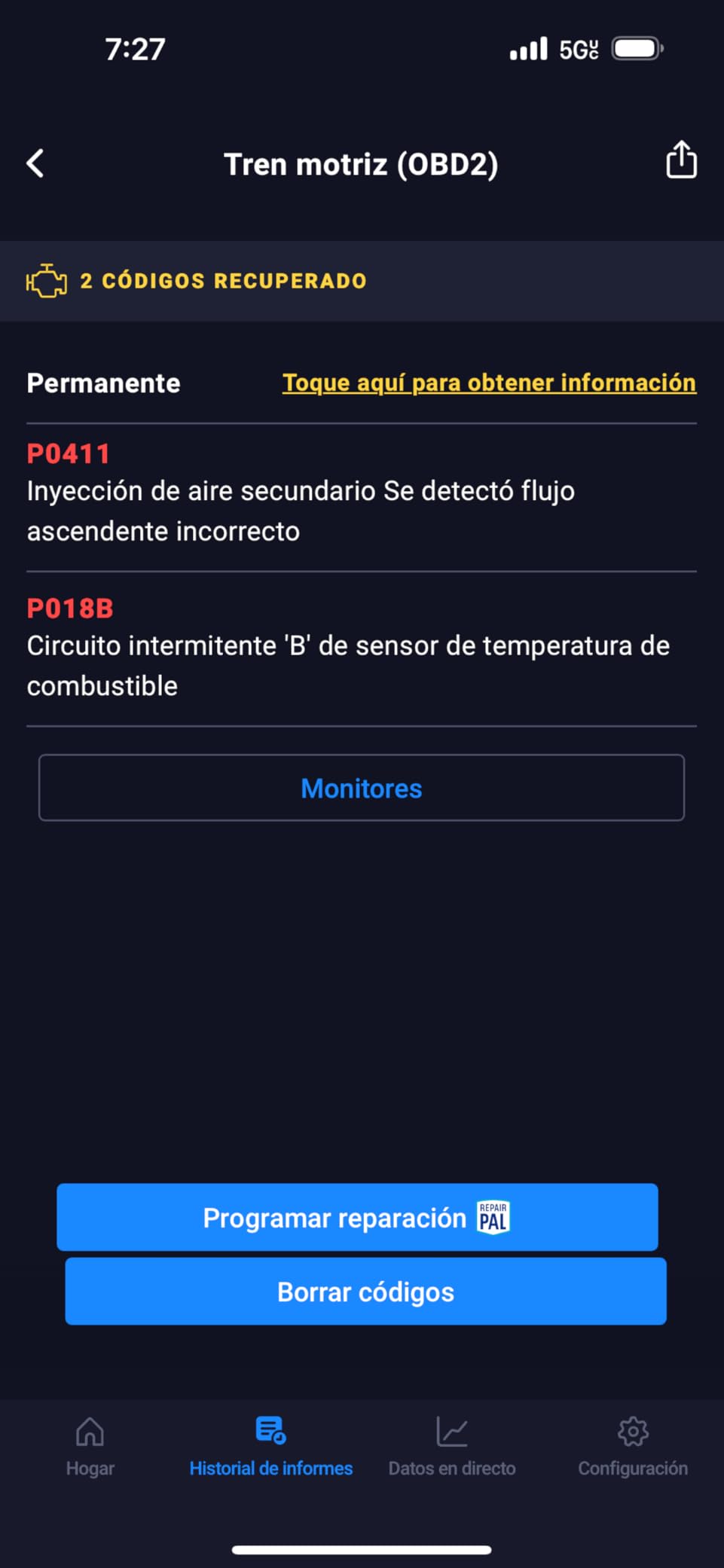Open details for code P0411
724x1568 pixels.
pyautogui.click(x=362, y=496)
